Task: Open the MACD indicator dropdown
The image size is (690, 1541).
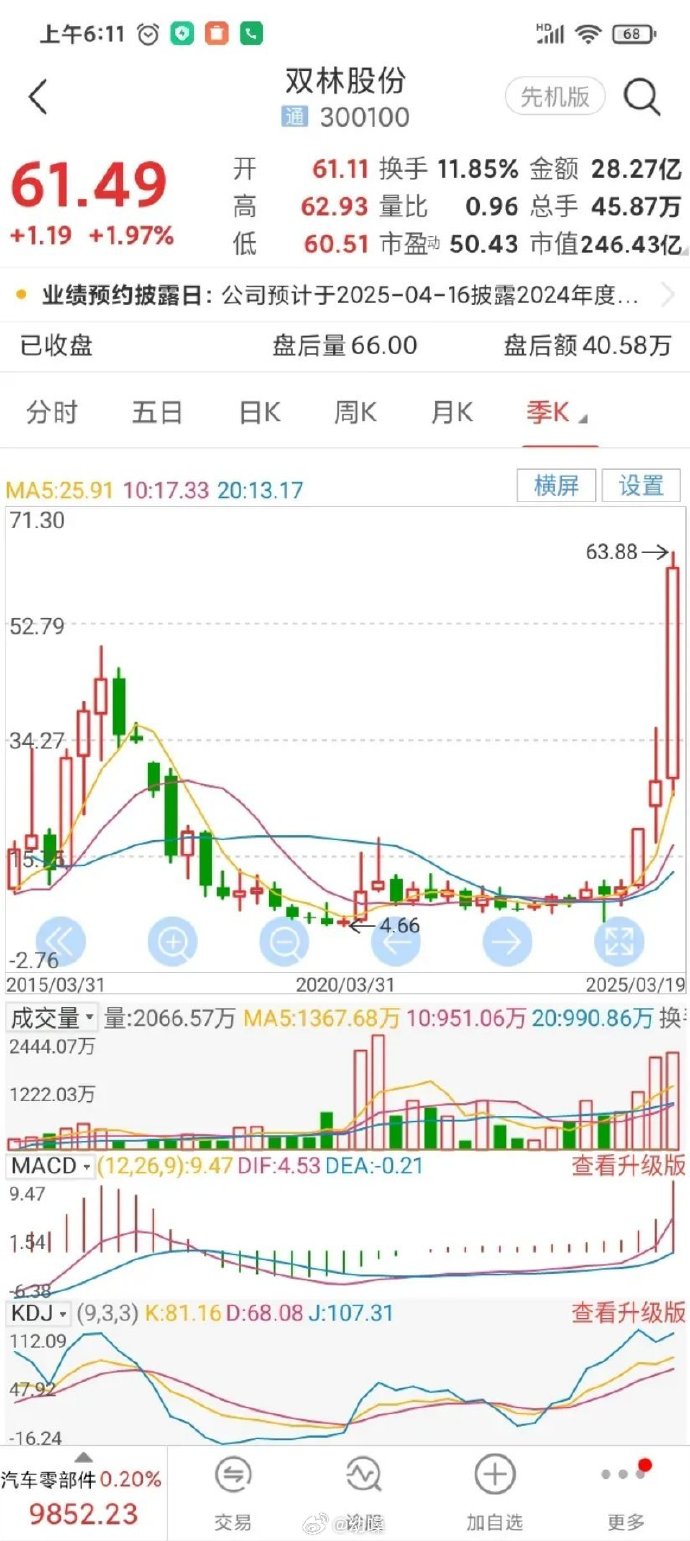Action: pyautogui.click(x=52, y=1166)
